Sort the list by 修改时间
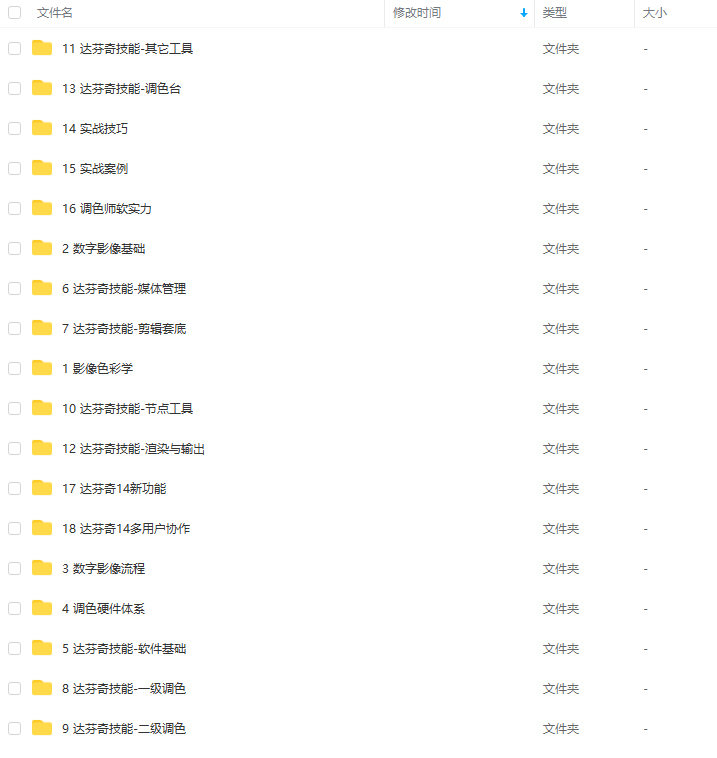This screenshot has height=758, width=717. pyautogui.click(x=417, y=13)
